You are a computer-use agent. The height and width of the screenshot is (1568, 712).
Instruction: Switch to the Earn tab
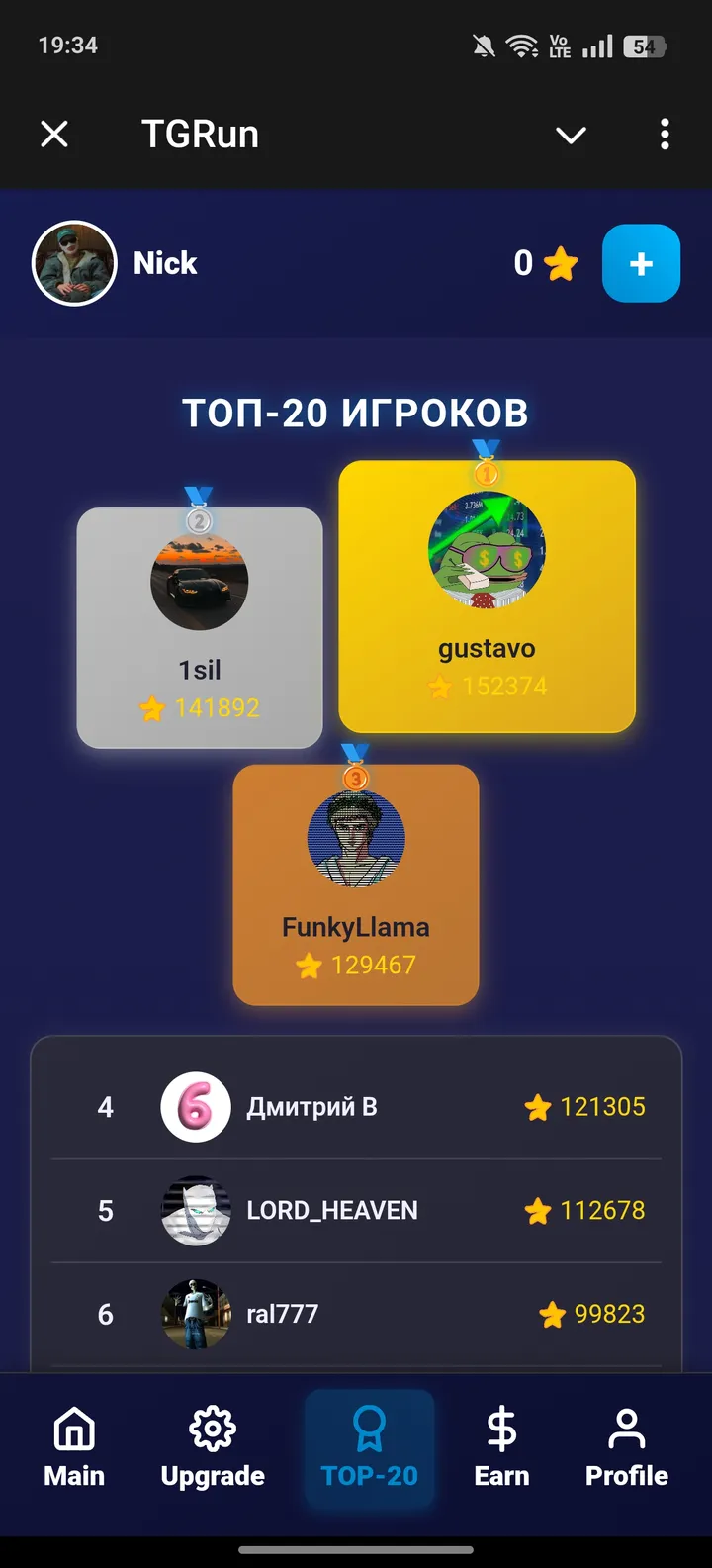(500, 1448)
